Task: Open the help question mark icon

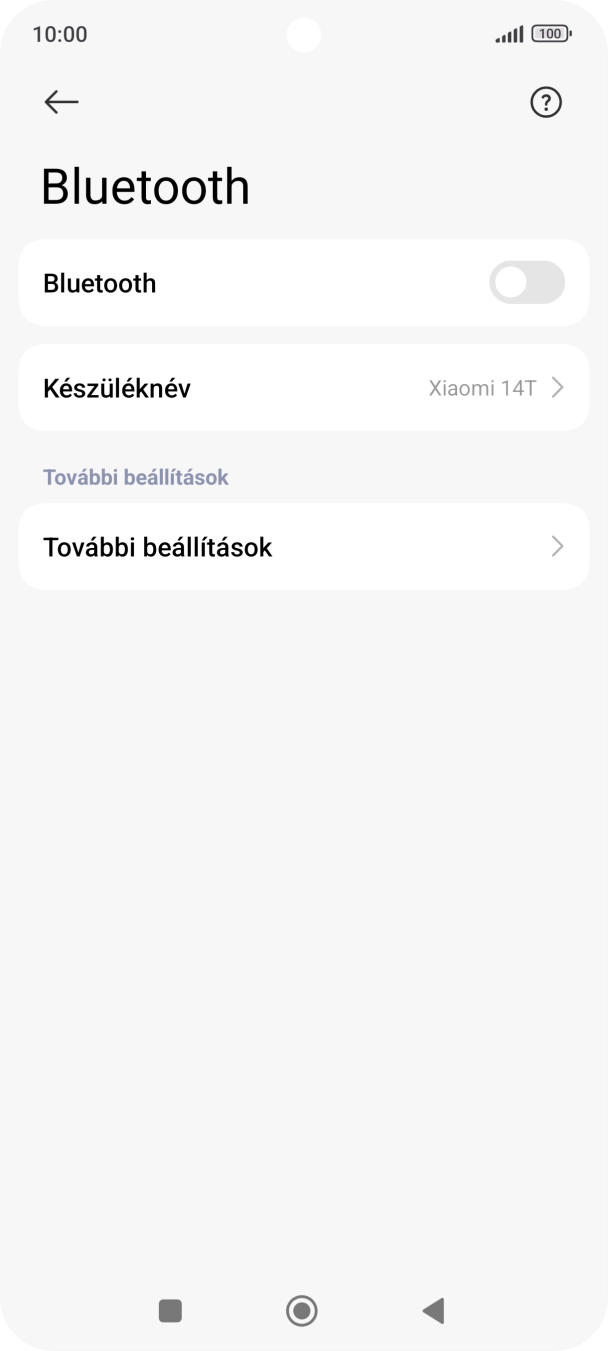Action: pyautogui.click(x=546, y=102)
